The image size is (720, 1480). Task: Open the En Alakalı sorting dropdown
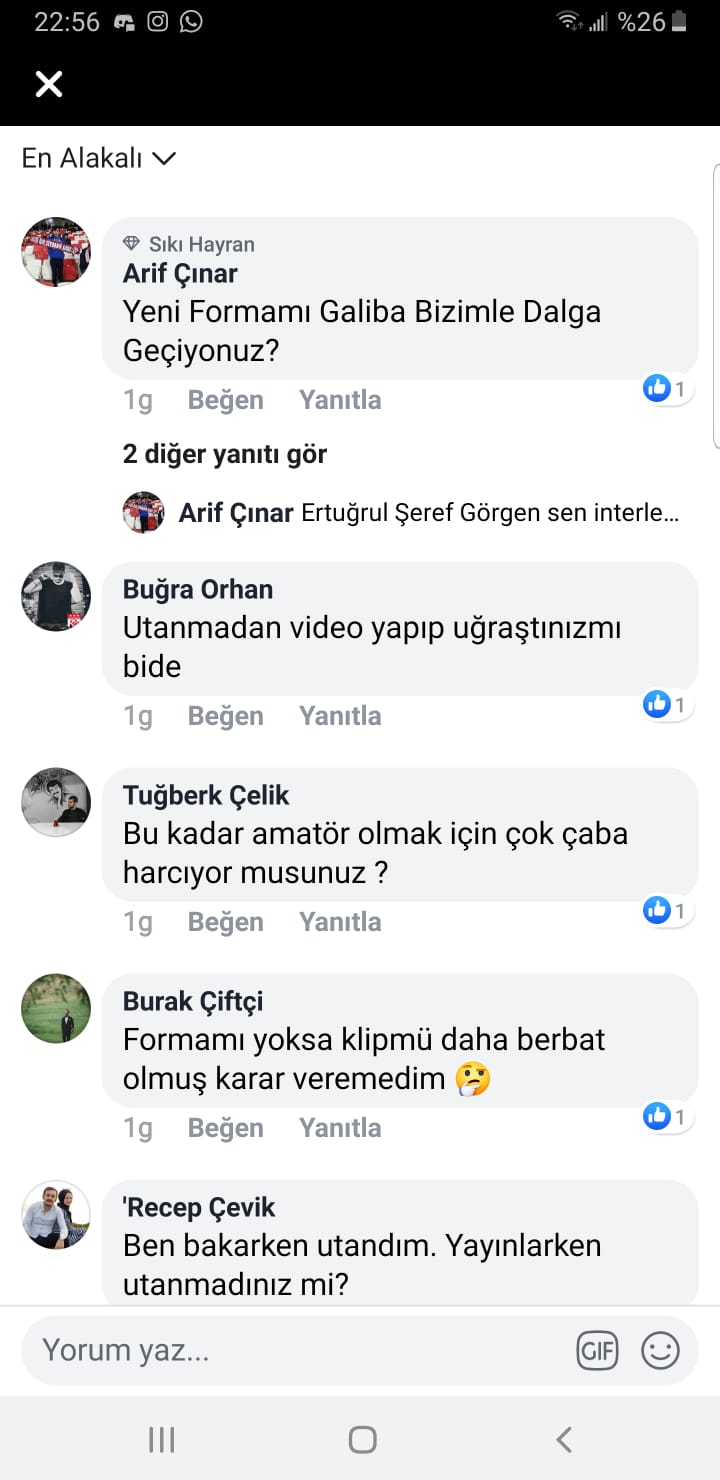click(99, 158)
